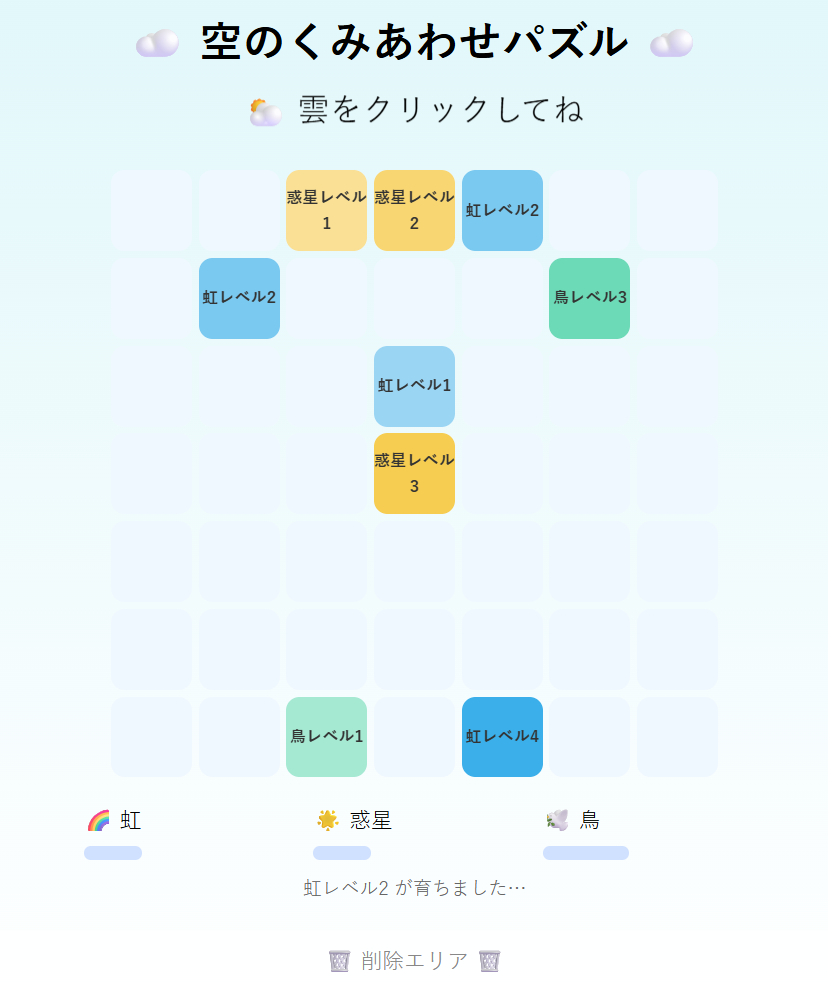Choose the 鳥レベル1 tile
The width and height of the screenshot is (828, 983).
tap(326, 737)
